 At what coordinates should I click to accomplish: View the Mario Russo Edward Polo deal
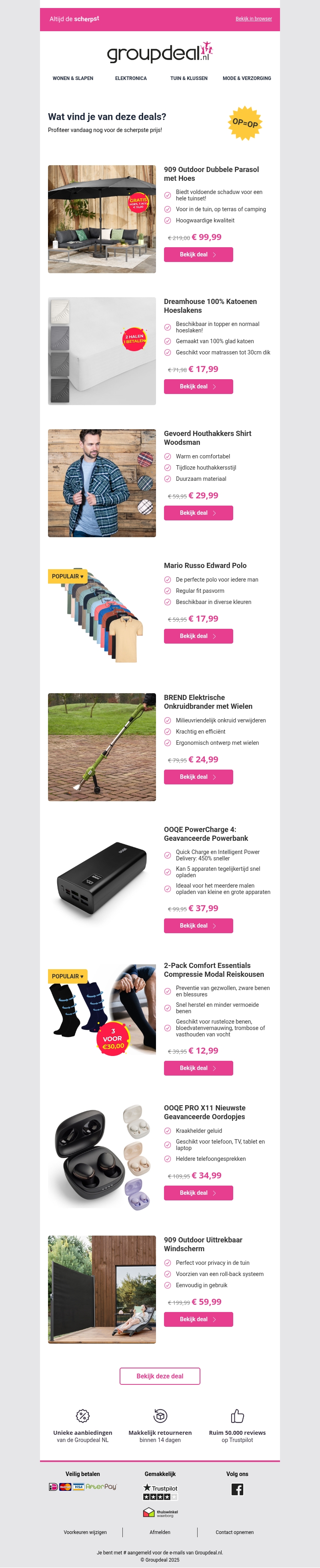(x=198, y=636)
